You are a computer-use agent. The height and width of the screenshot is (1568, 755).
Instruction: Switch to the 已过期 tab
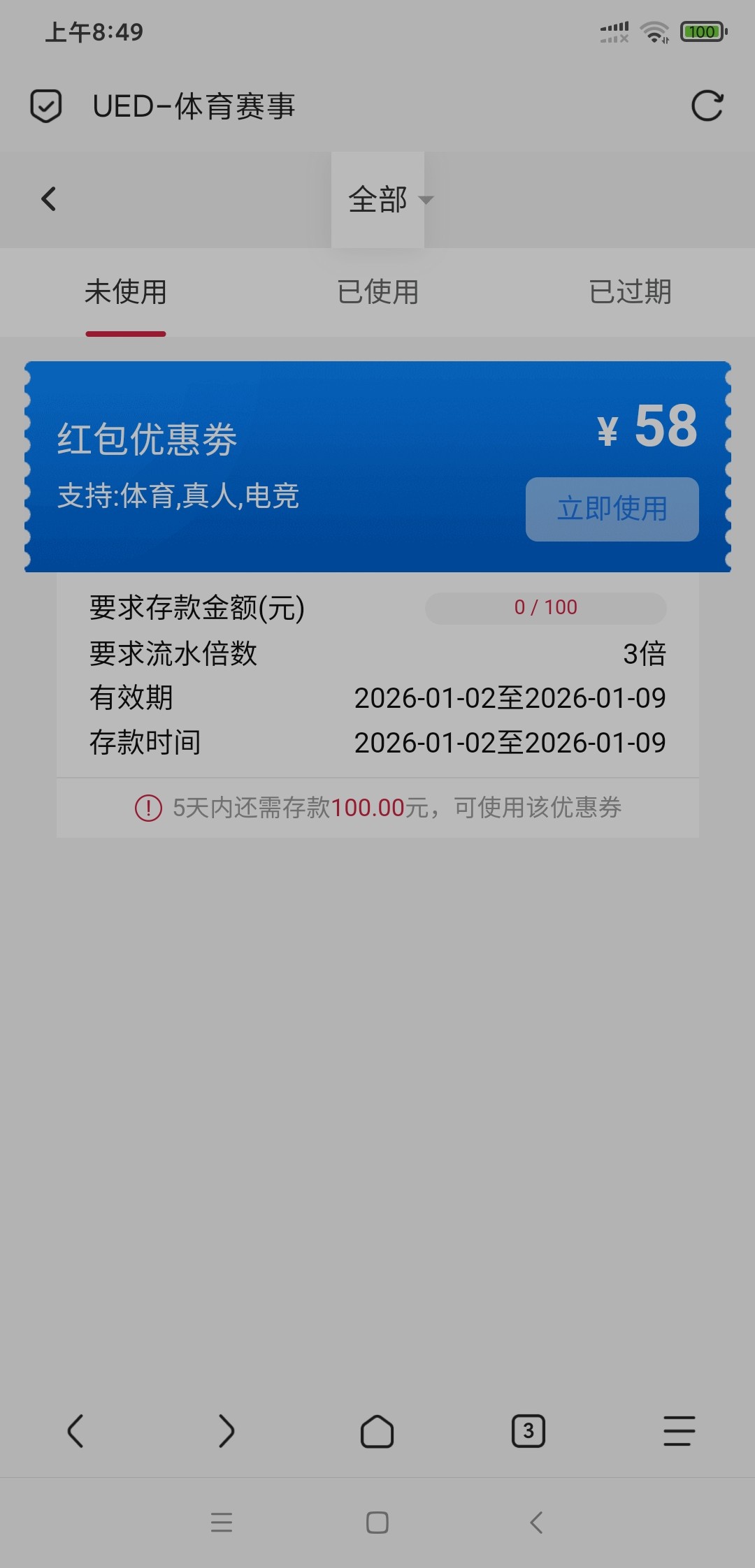(630, 292)
